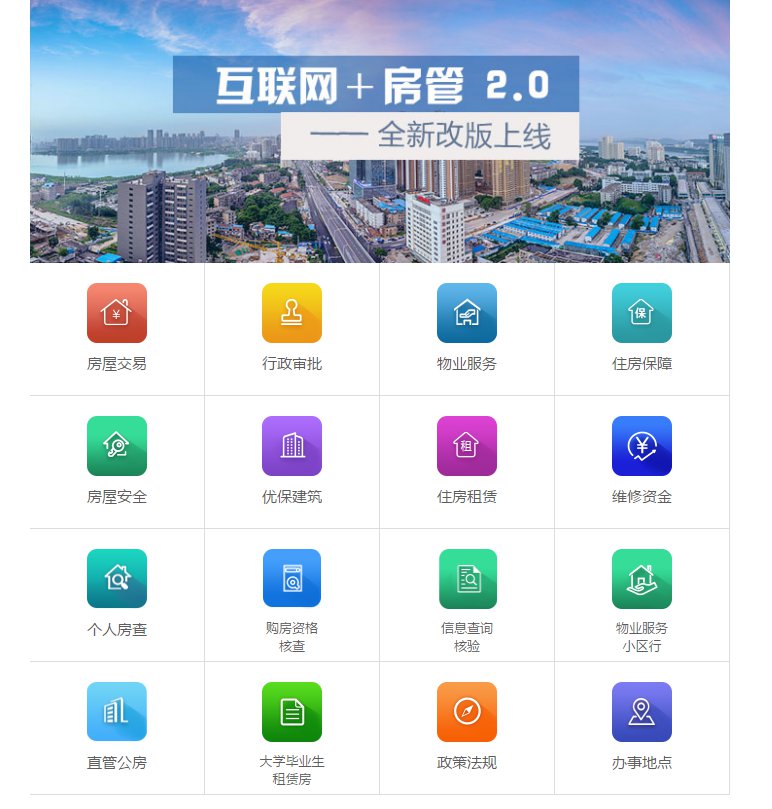The height and width of the screenshot is (809, 772).
Task: Tap the 购房资格核查 tile
Action: 292,594
